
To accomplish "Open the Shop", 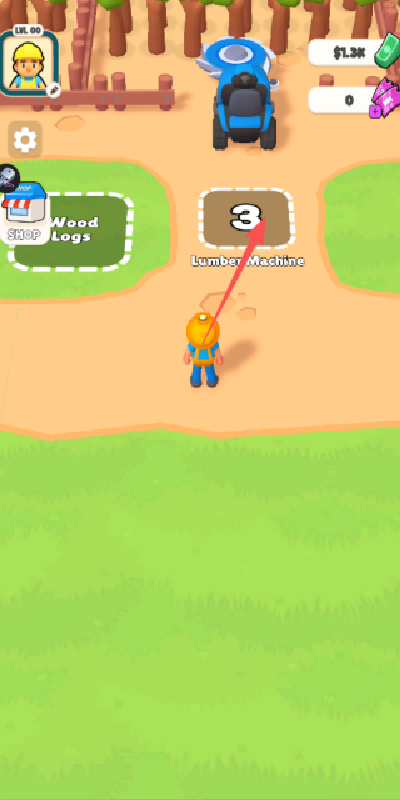I will [24, 212].
